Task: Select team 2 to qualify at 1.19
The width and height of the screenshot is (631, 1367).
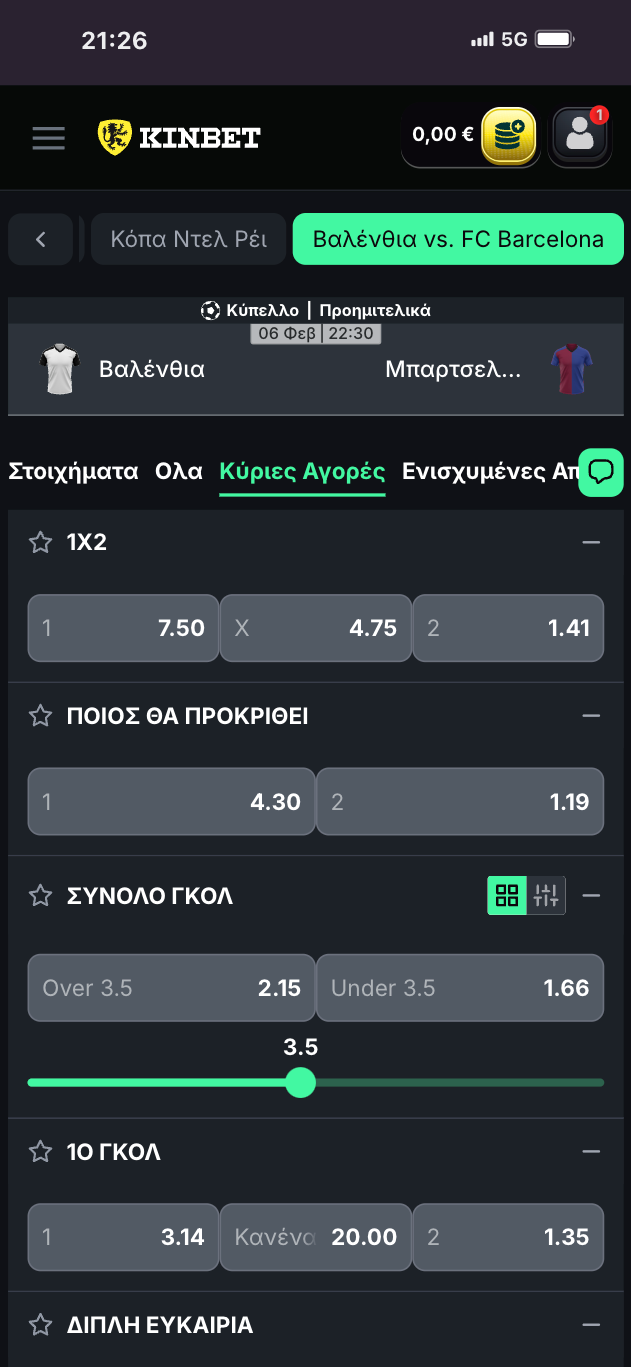Action: click(x=460, y=801)
